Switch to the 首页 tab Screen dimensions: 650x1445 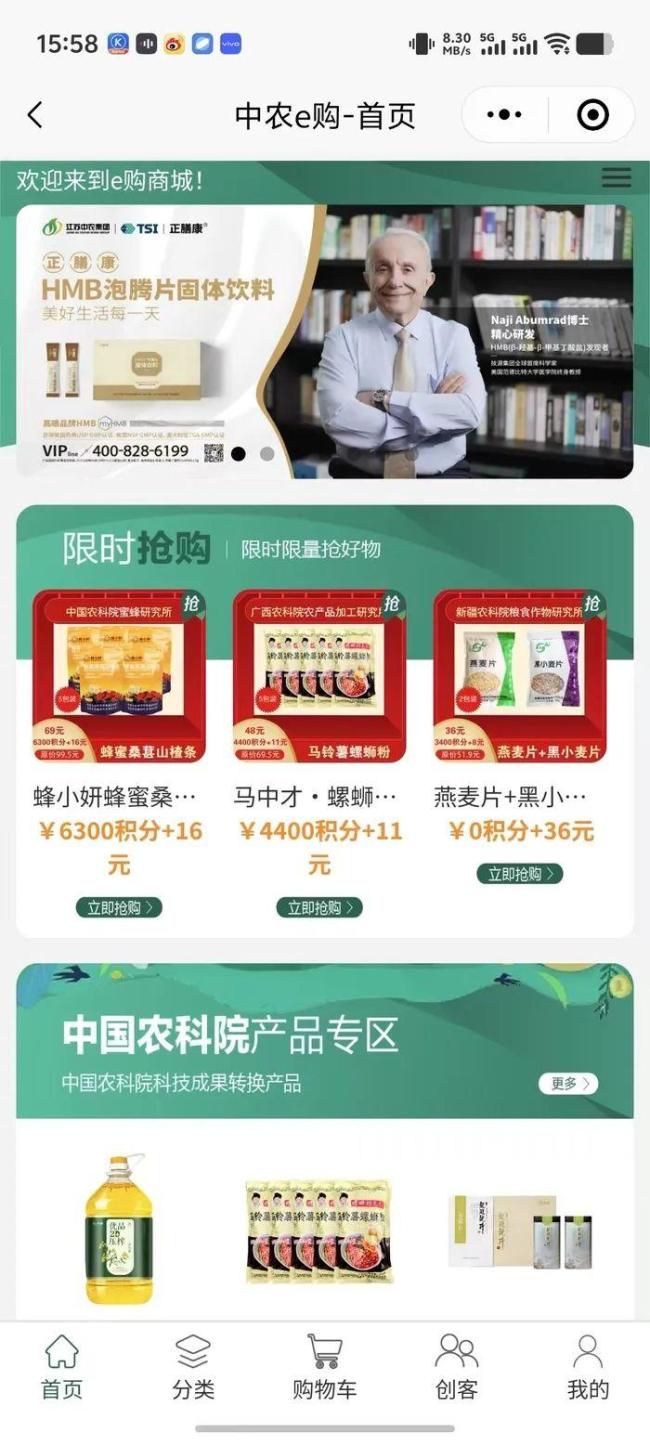tap(62, 1366)
